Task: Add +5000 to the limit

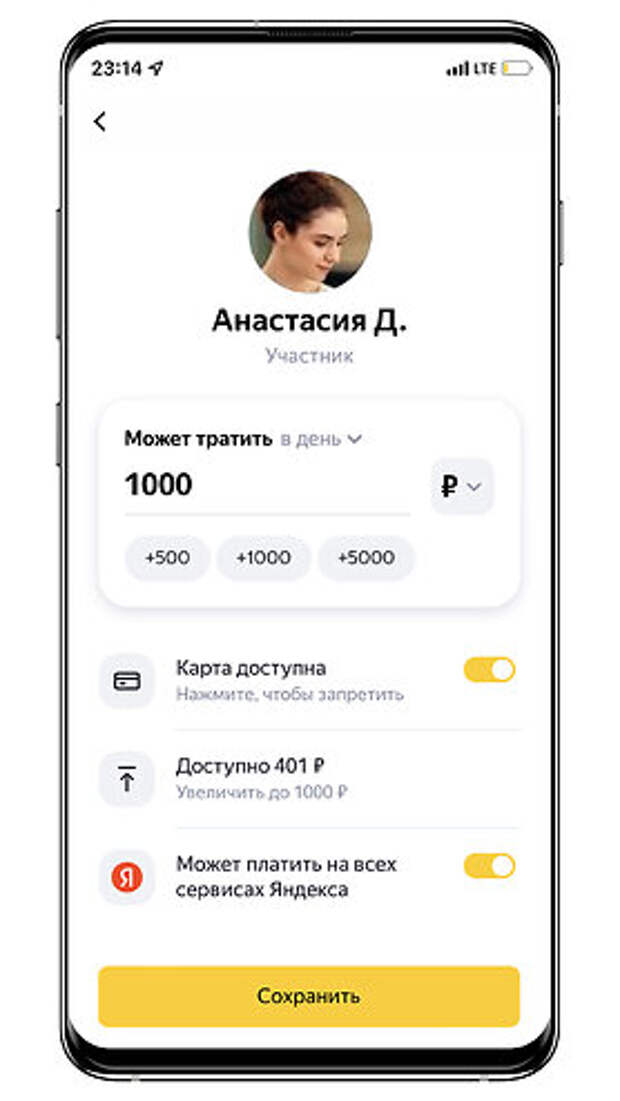Action: point(365,558)
